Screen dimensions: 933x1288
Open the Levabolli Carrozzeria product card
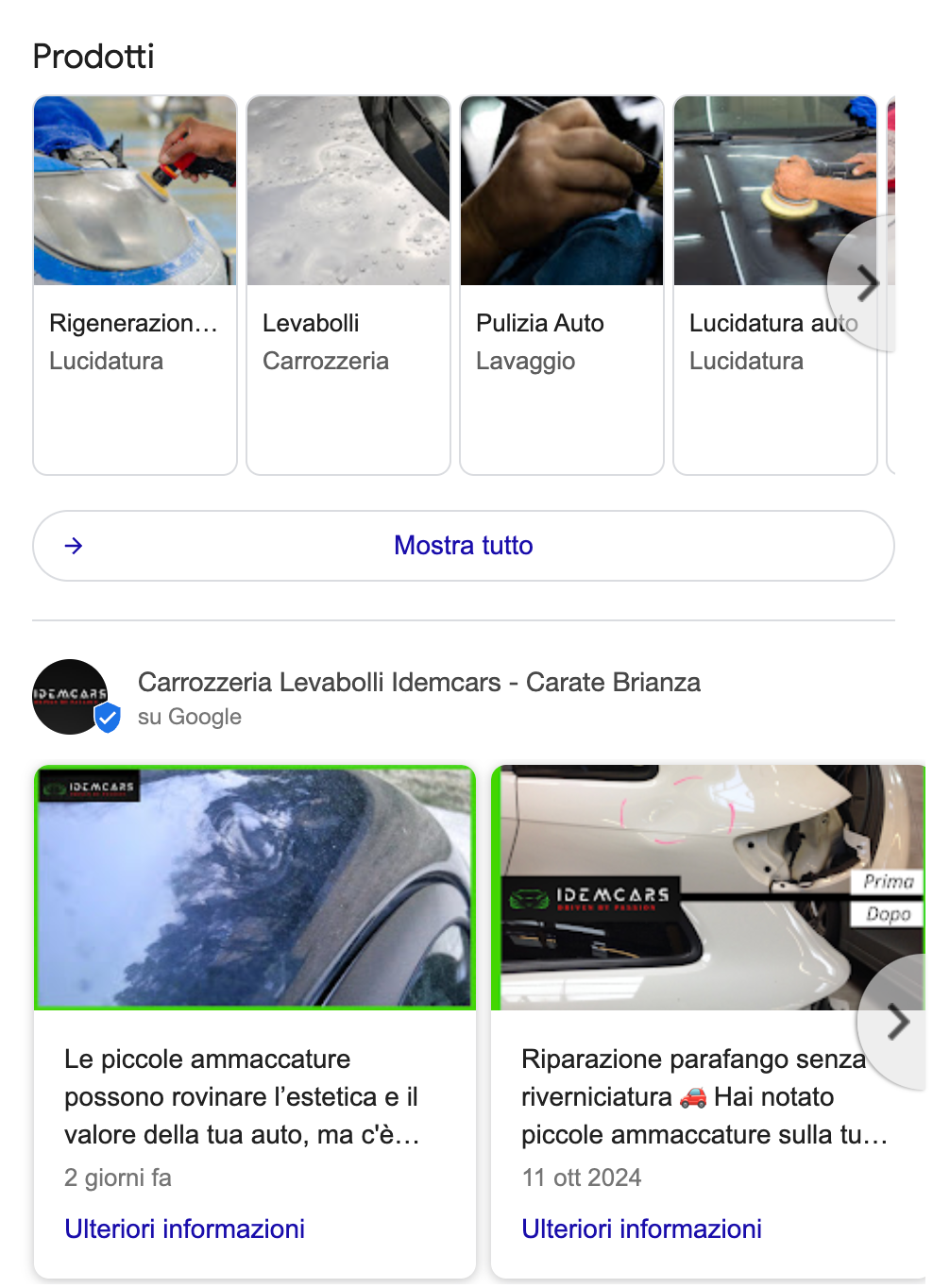(x=348, y=283)
